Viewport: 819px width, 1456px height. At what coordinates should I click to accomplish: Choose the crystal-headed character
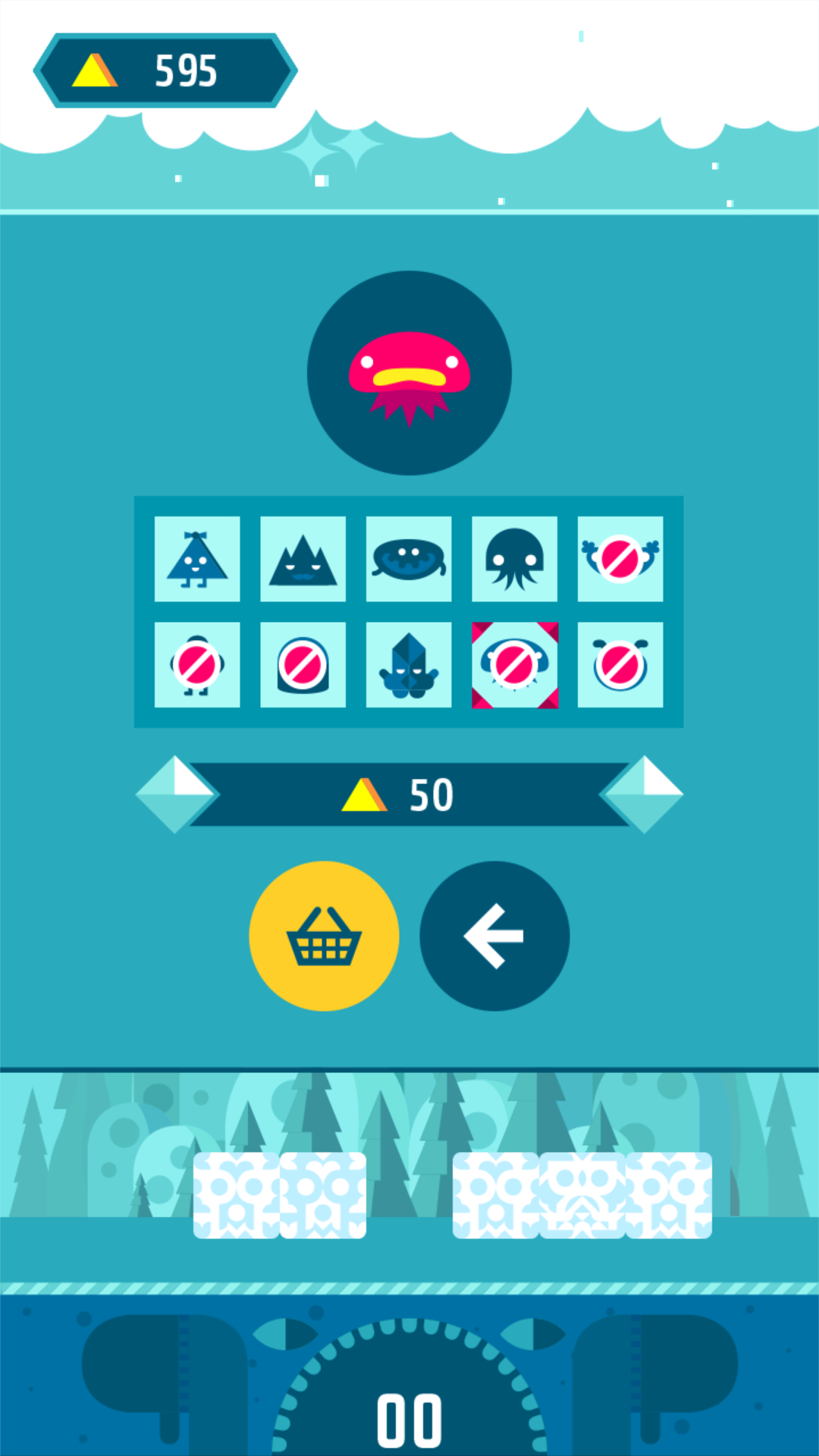(409, 665)
